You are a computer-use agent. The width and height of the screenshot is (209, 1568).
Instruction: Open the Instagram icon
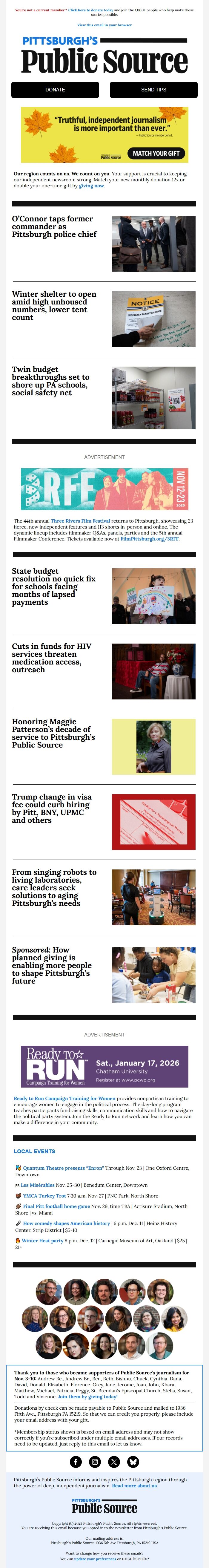[x=95, y=1461]
